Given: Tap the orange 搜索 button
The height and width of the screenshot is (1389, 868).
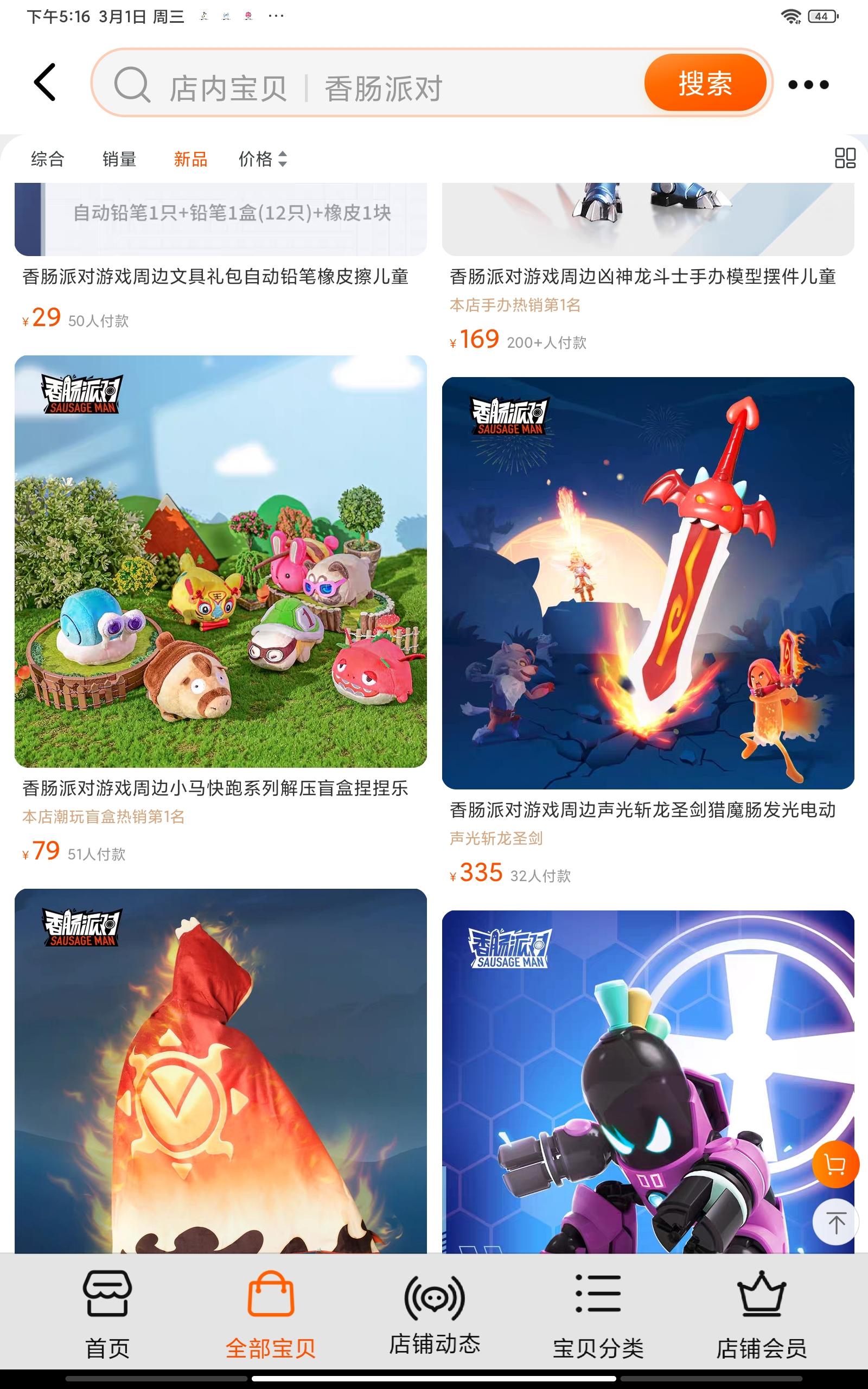Looking at the screenshot, I should [705, 83].
